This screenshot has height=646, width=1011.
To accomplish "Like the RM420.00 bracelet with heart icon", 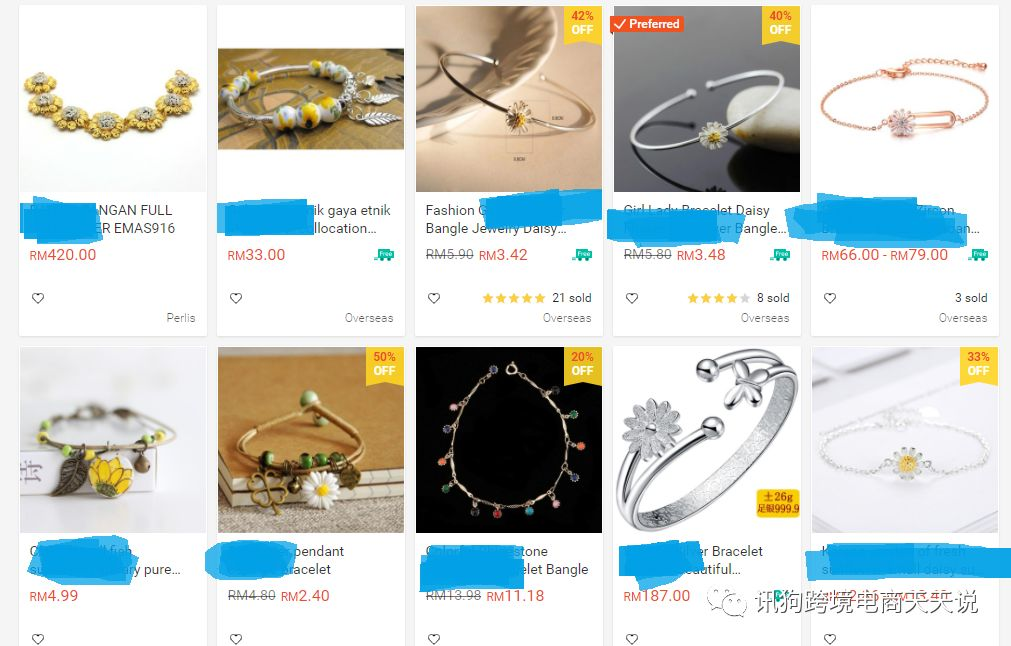I will [x=38, y=298].
